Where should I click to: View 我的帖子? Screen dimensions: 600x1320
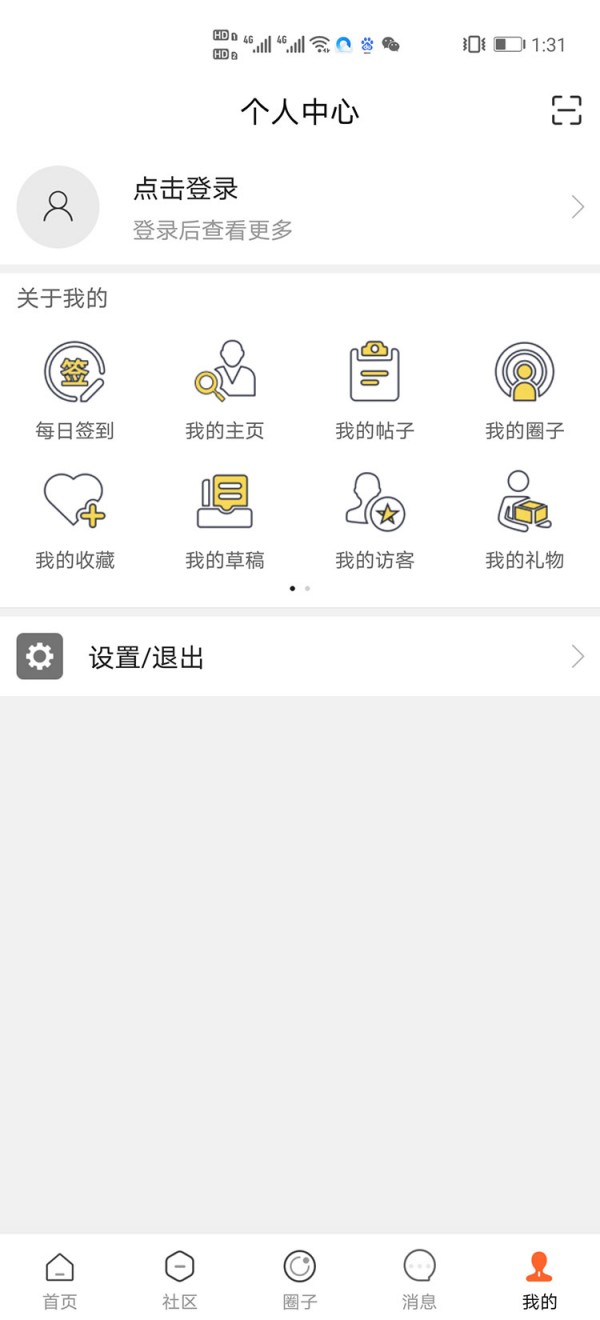click(x=375, y=390)
